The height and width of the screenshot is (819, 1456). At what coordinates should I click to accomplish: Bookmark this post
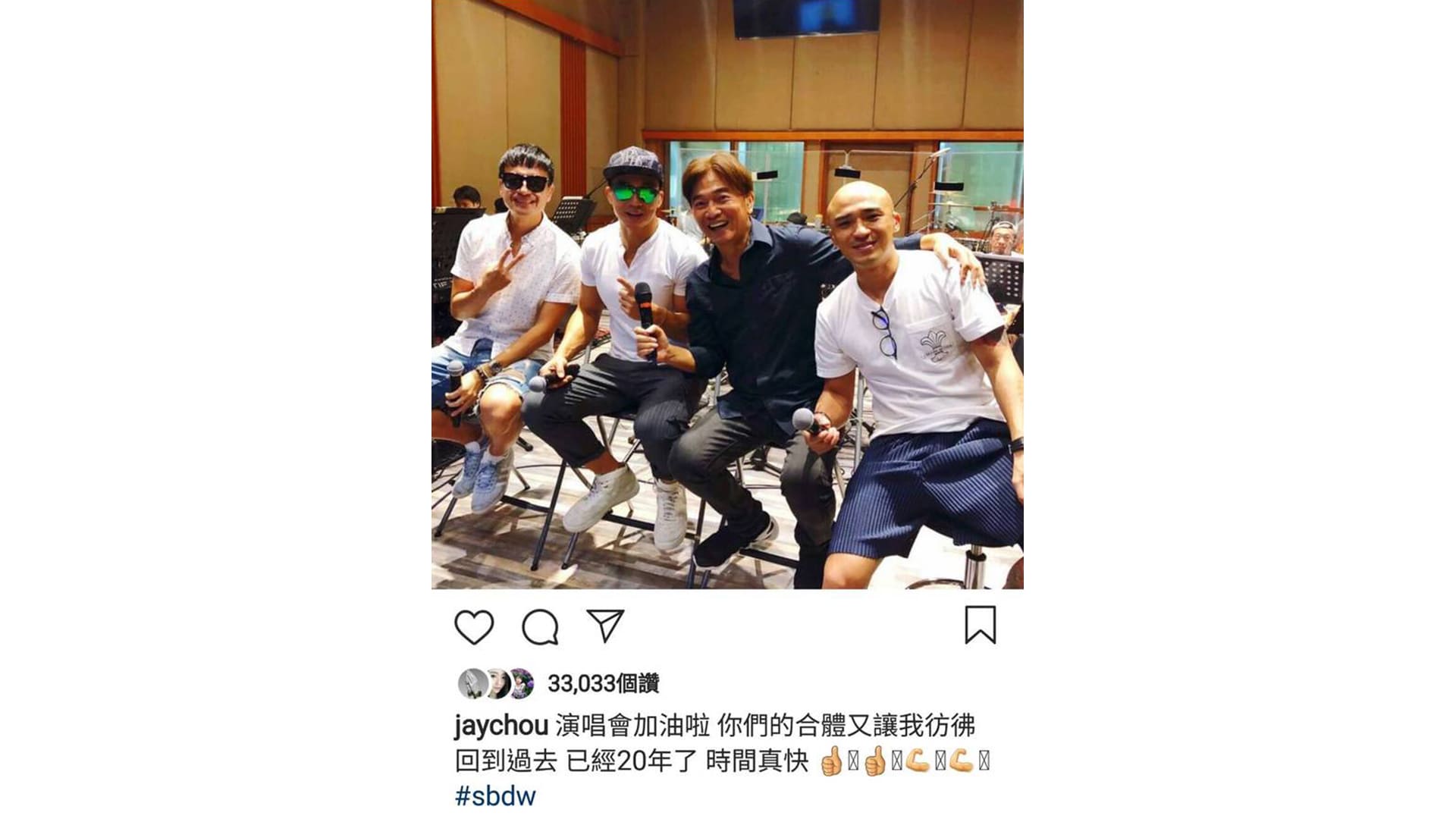click(980, 625)
